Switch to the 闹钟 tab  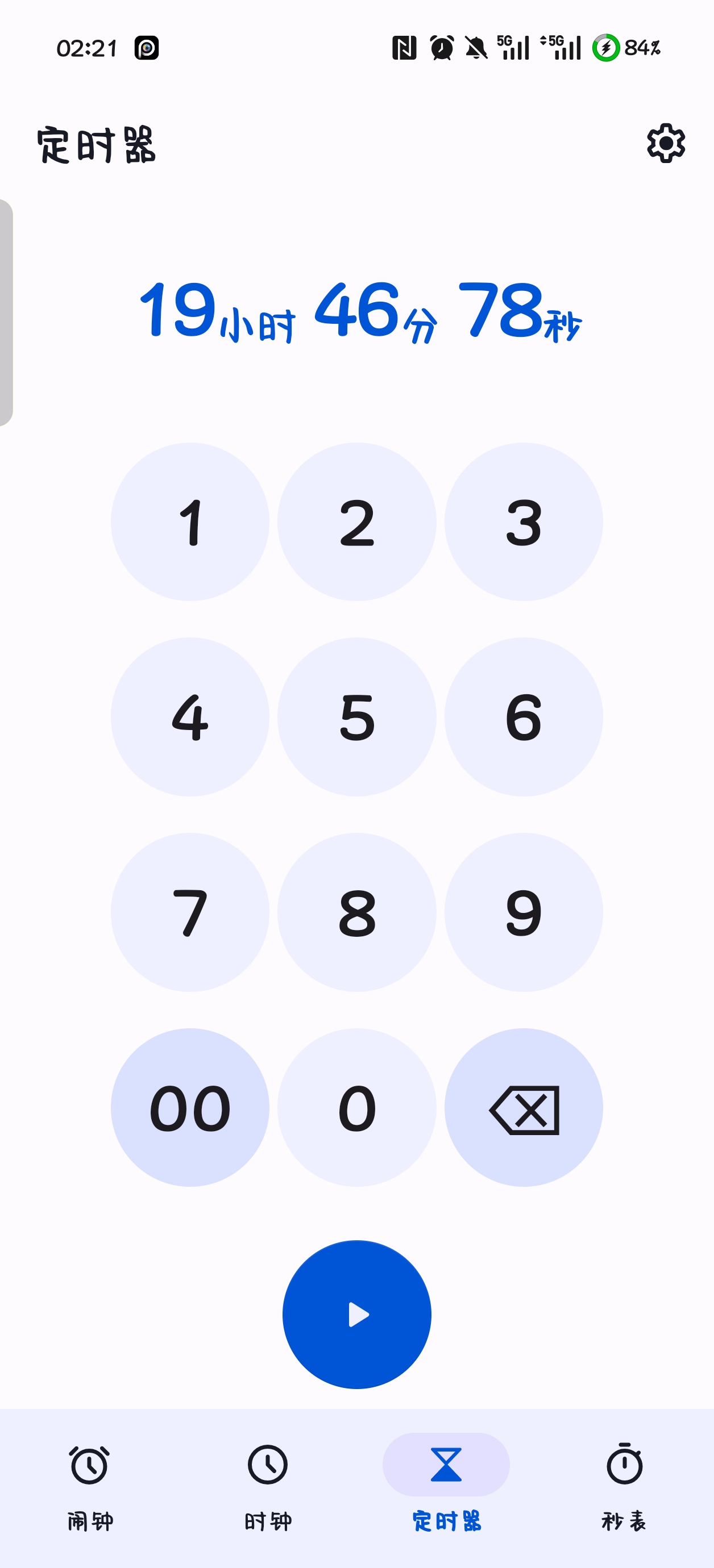(90, 1486)
